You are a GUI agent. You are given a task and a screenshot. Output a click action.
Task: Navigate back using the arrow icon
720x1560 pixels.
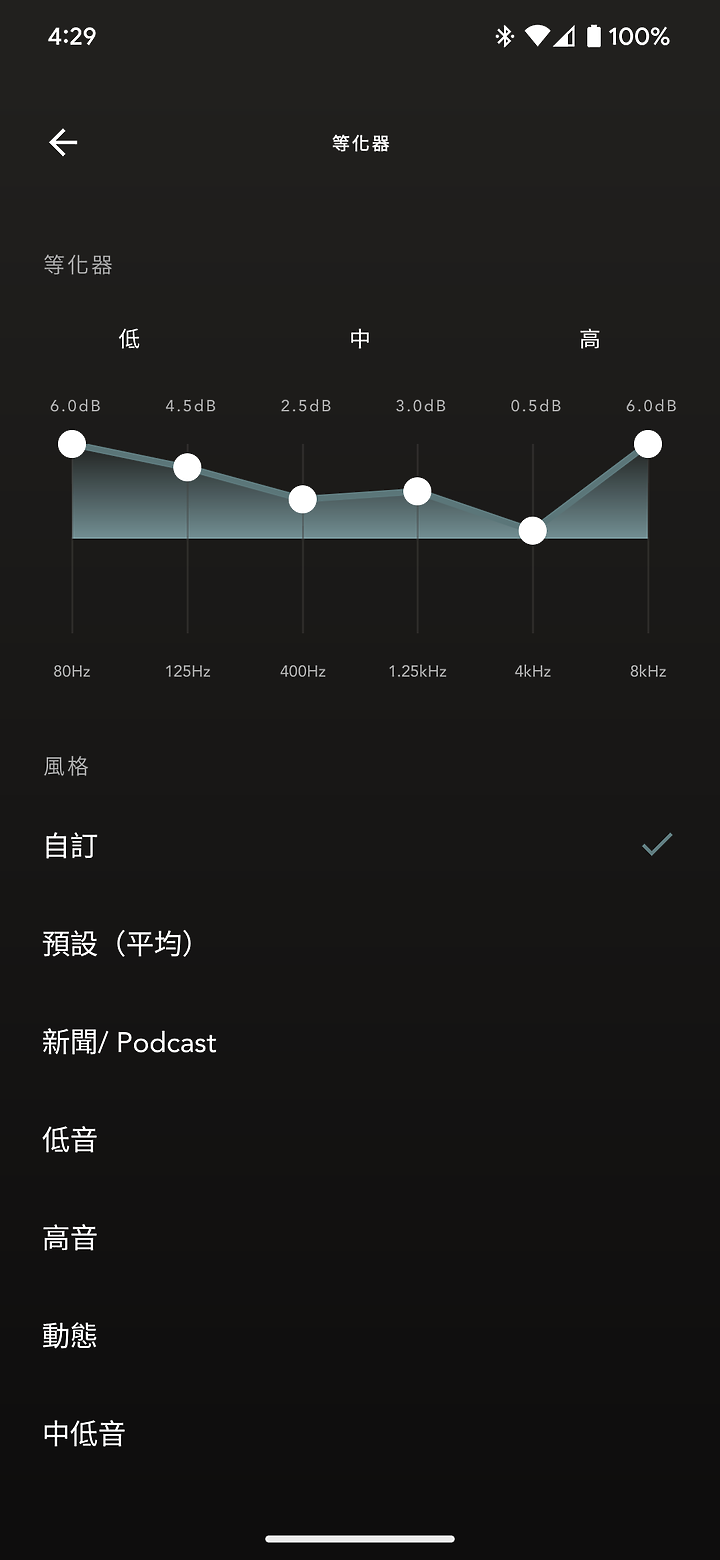pyautogui.click(x=63, y=142)
